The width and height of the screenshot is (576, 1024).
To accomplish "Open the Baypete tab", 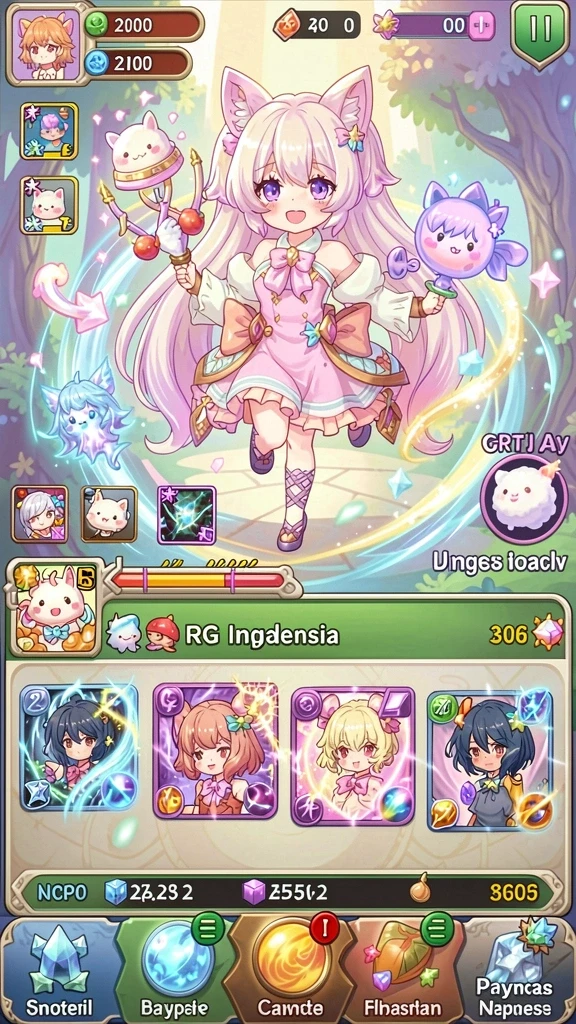I will 175,970.
